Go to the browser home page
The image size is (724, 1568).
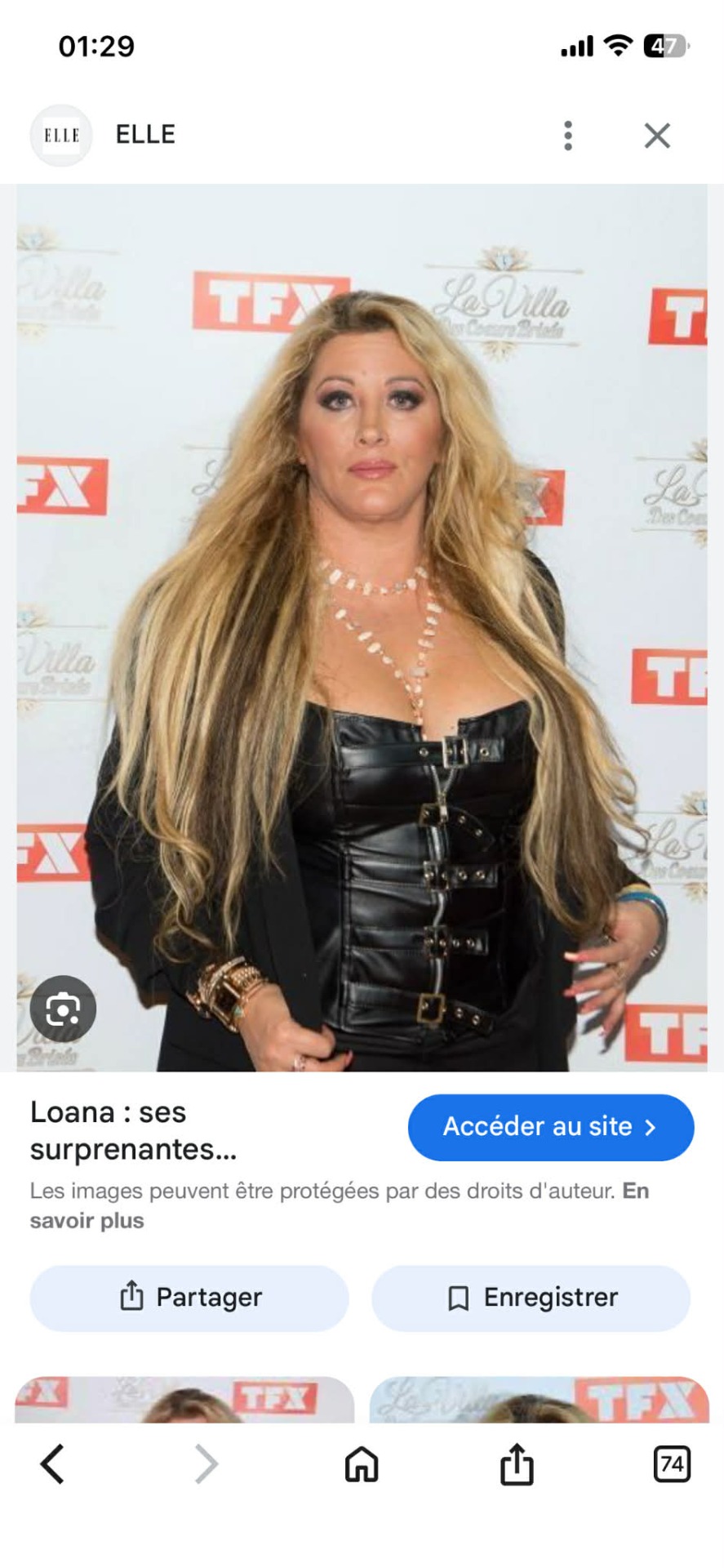(x=362, y=1464)
